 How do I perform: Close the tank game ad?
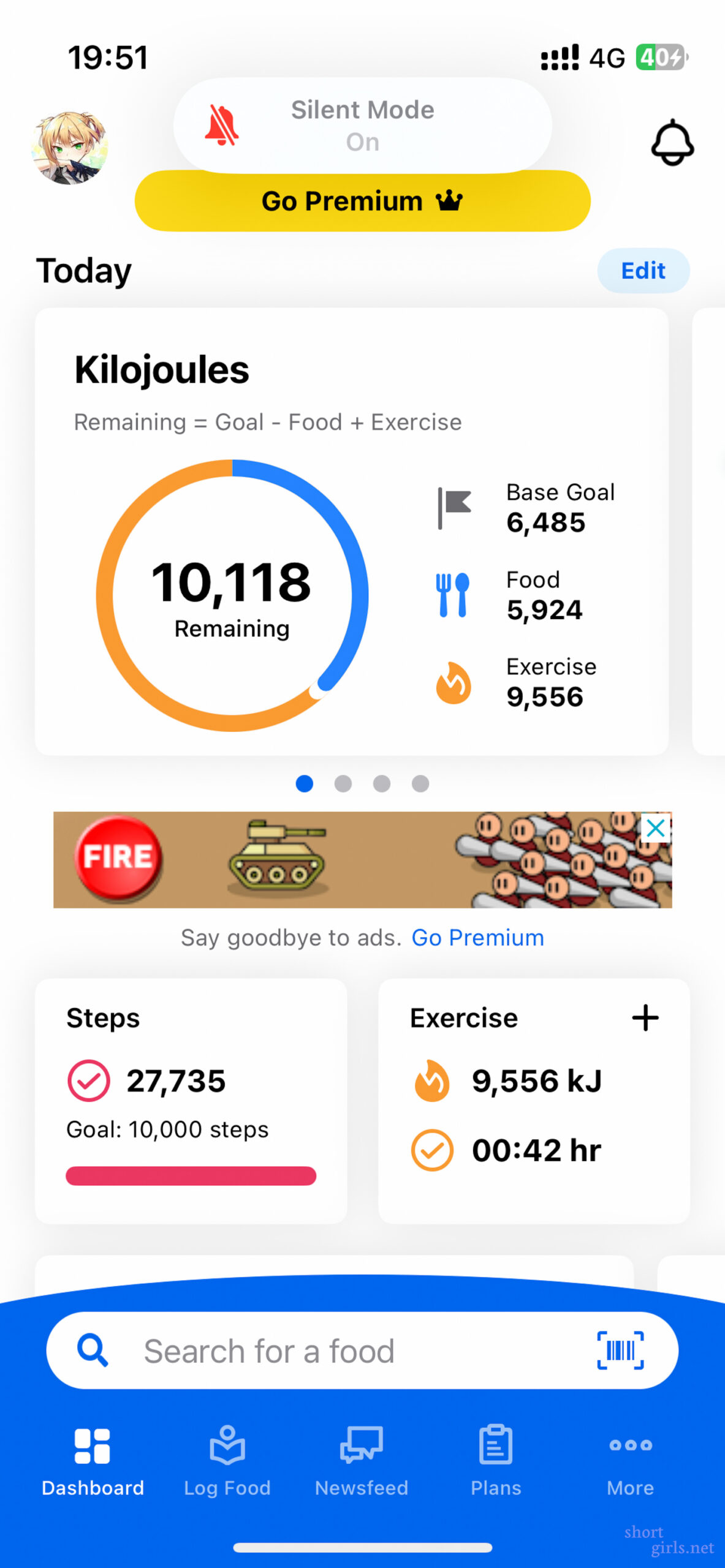click(x=655, y=829)
